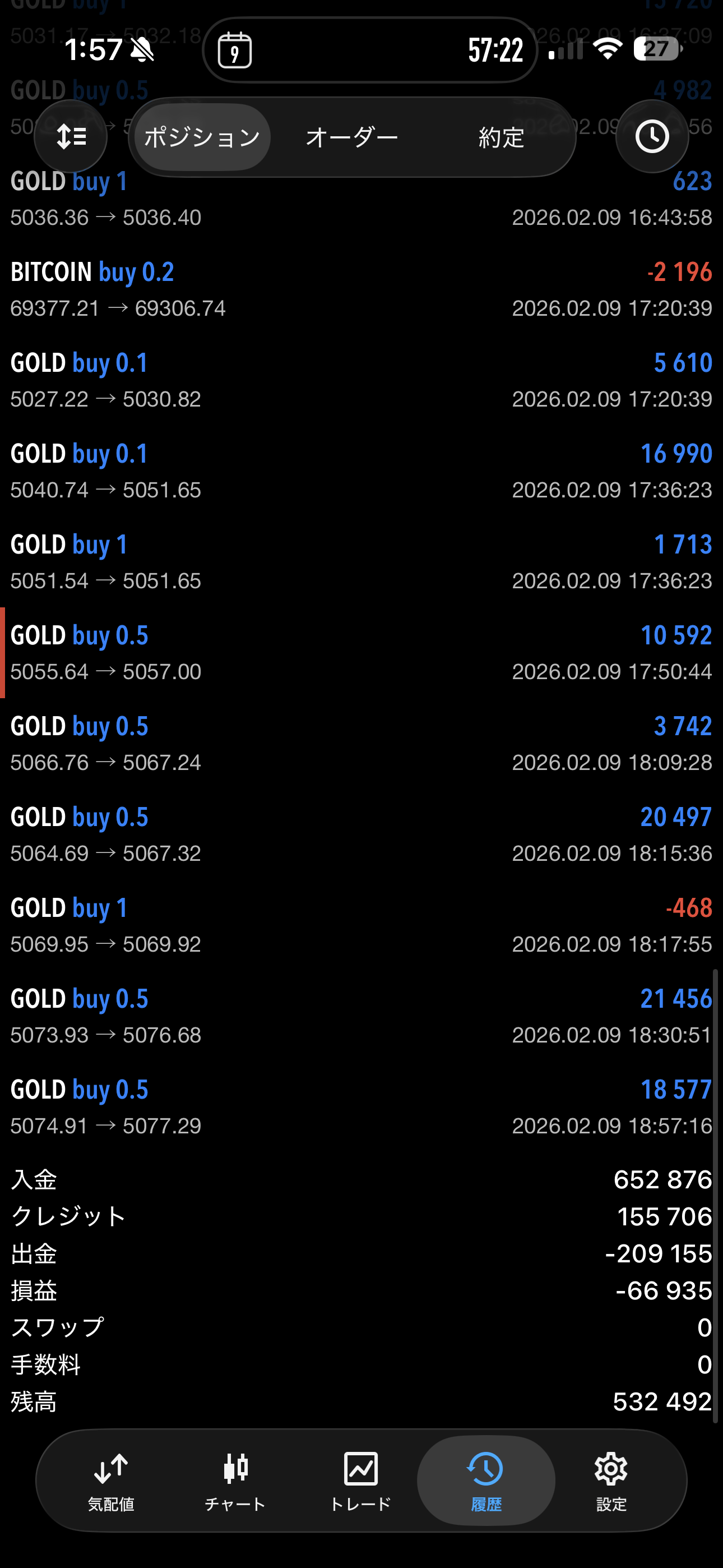Open the GOLD trade closed at 18:09:28
The image size is (723, 1568).
click(361, 743)
